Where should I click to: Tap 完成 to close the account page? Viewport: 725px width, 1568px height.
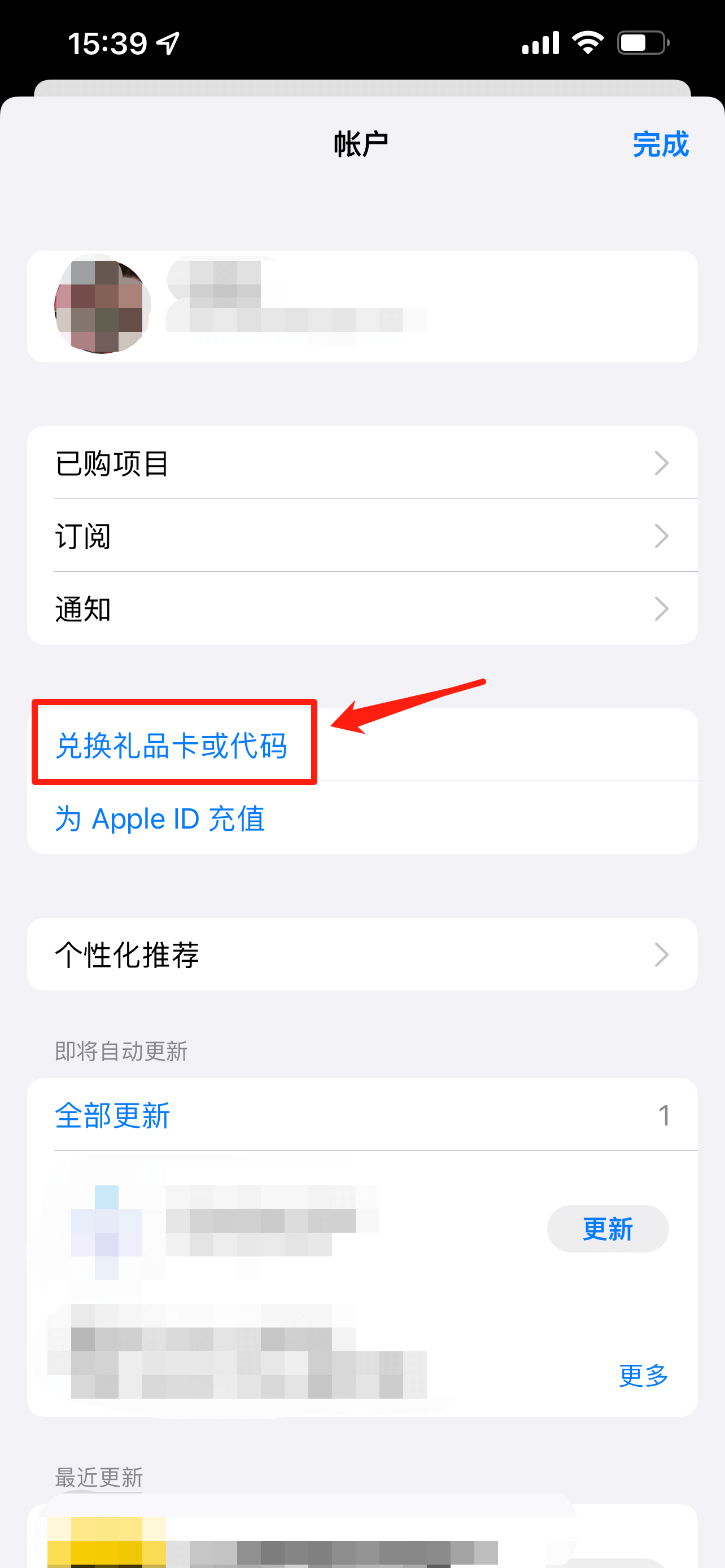660,145
